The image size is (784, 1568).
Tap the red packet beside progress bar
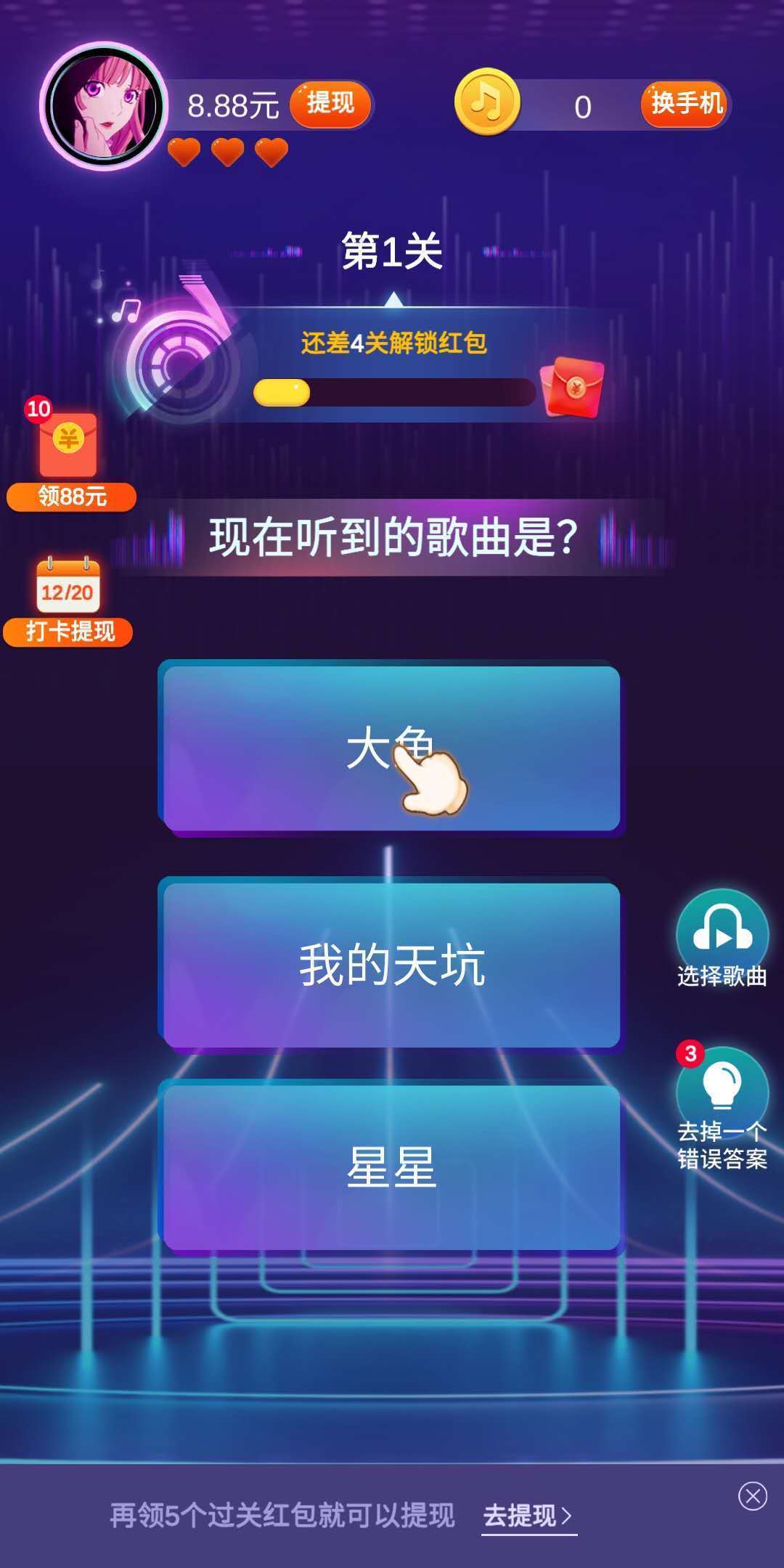[573, 388]
